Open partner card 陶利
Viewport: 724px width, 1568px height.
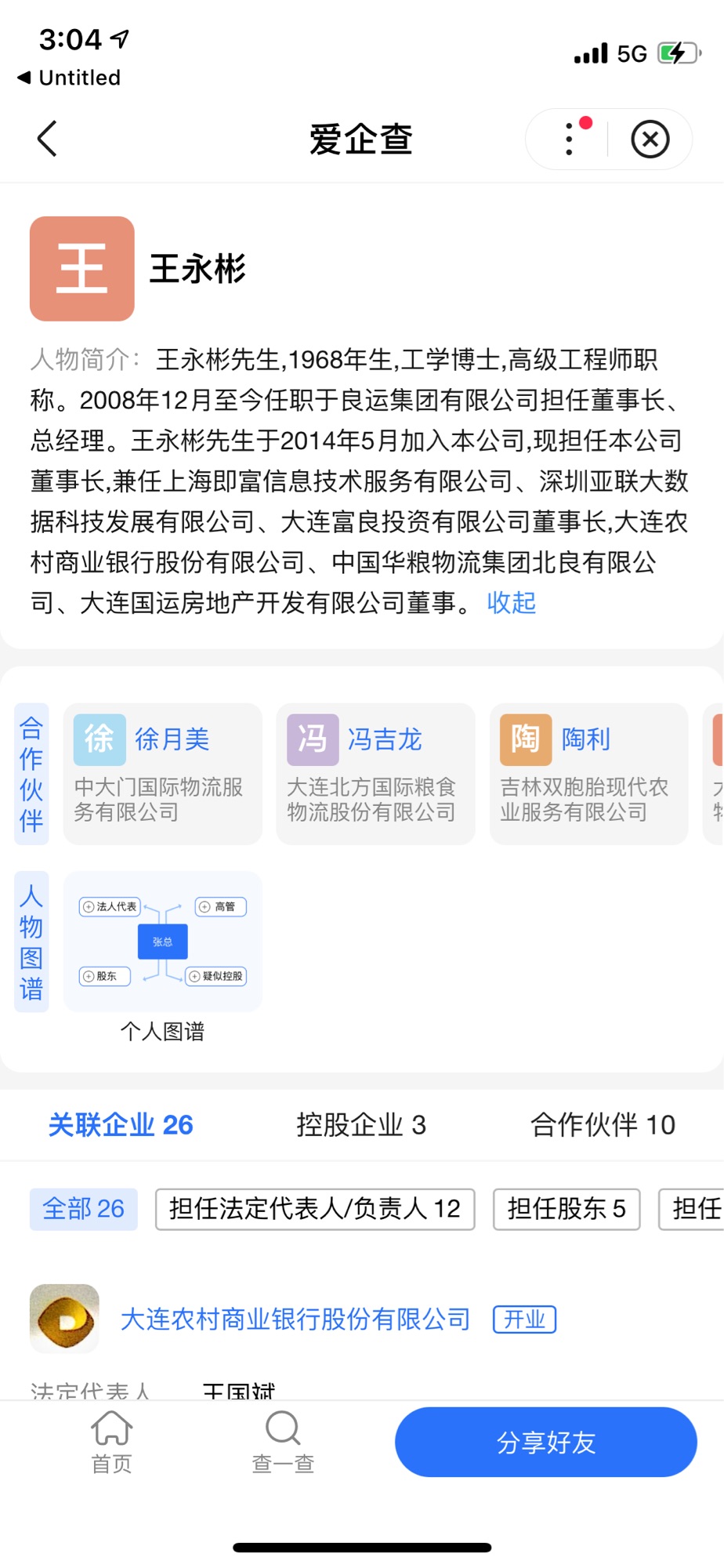(589, 774)
